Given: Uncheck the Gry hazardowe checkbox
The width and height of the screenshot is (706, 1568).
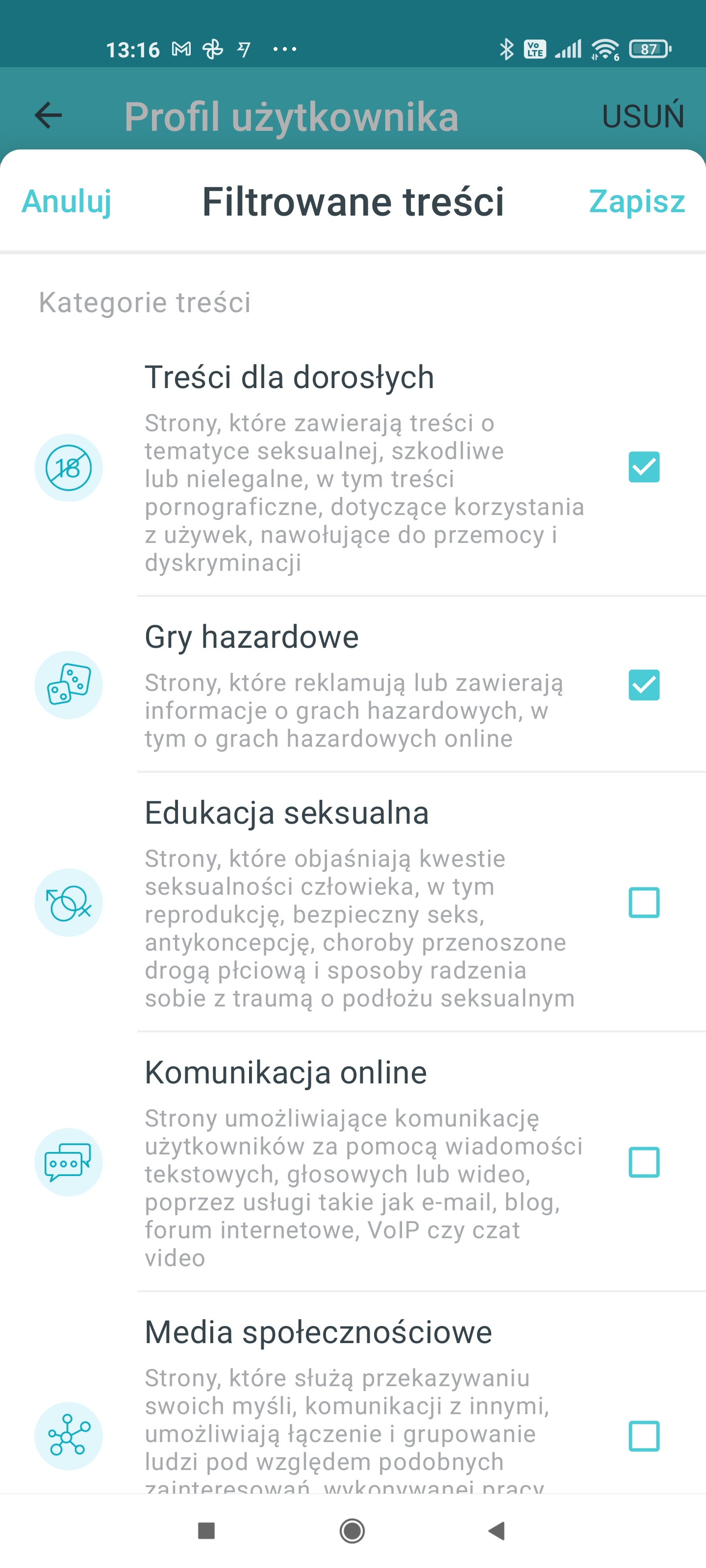Looking at the screenshot, I should click(644, 685).
